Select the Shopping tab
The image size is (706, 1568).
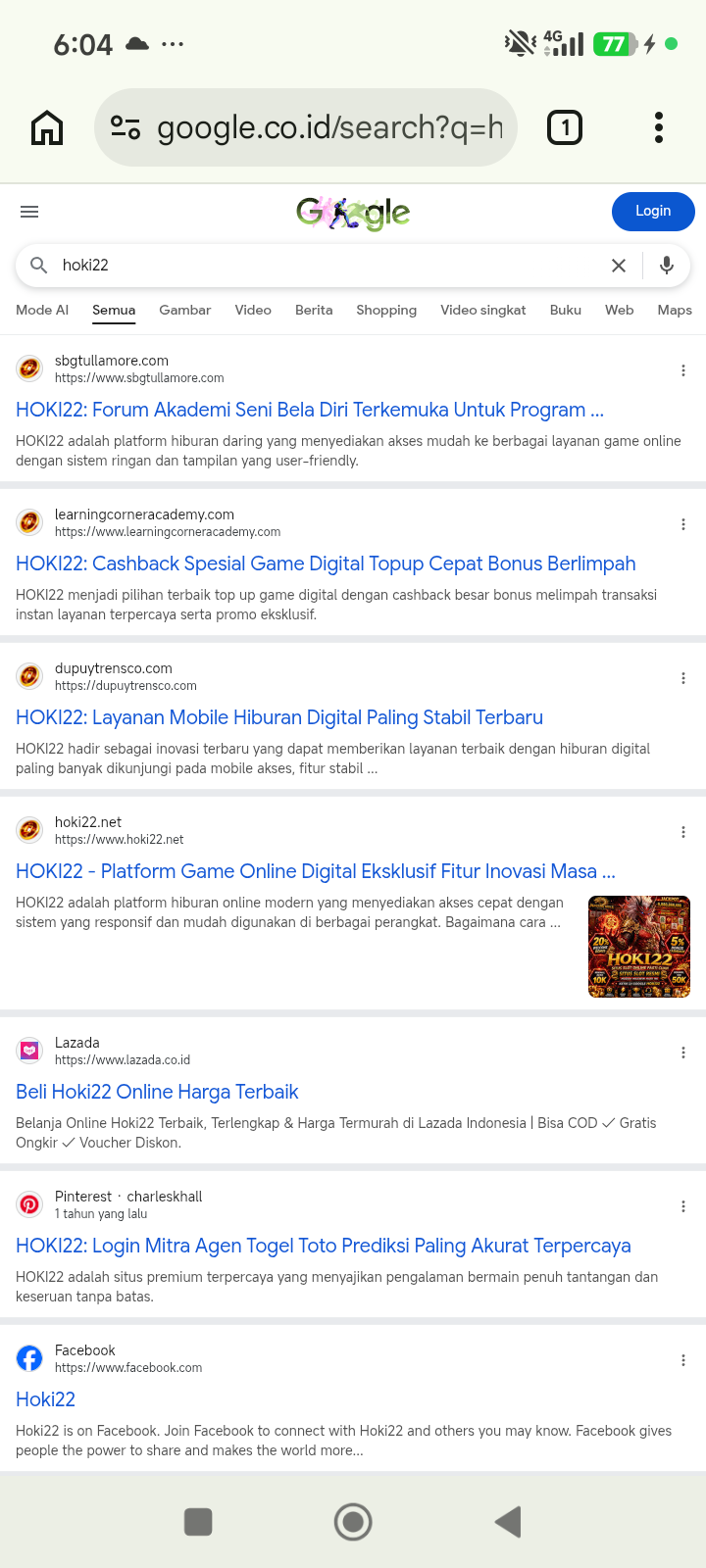[386, 310]
